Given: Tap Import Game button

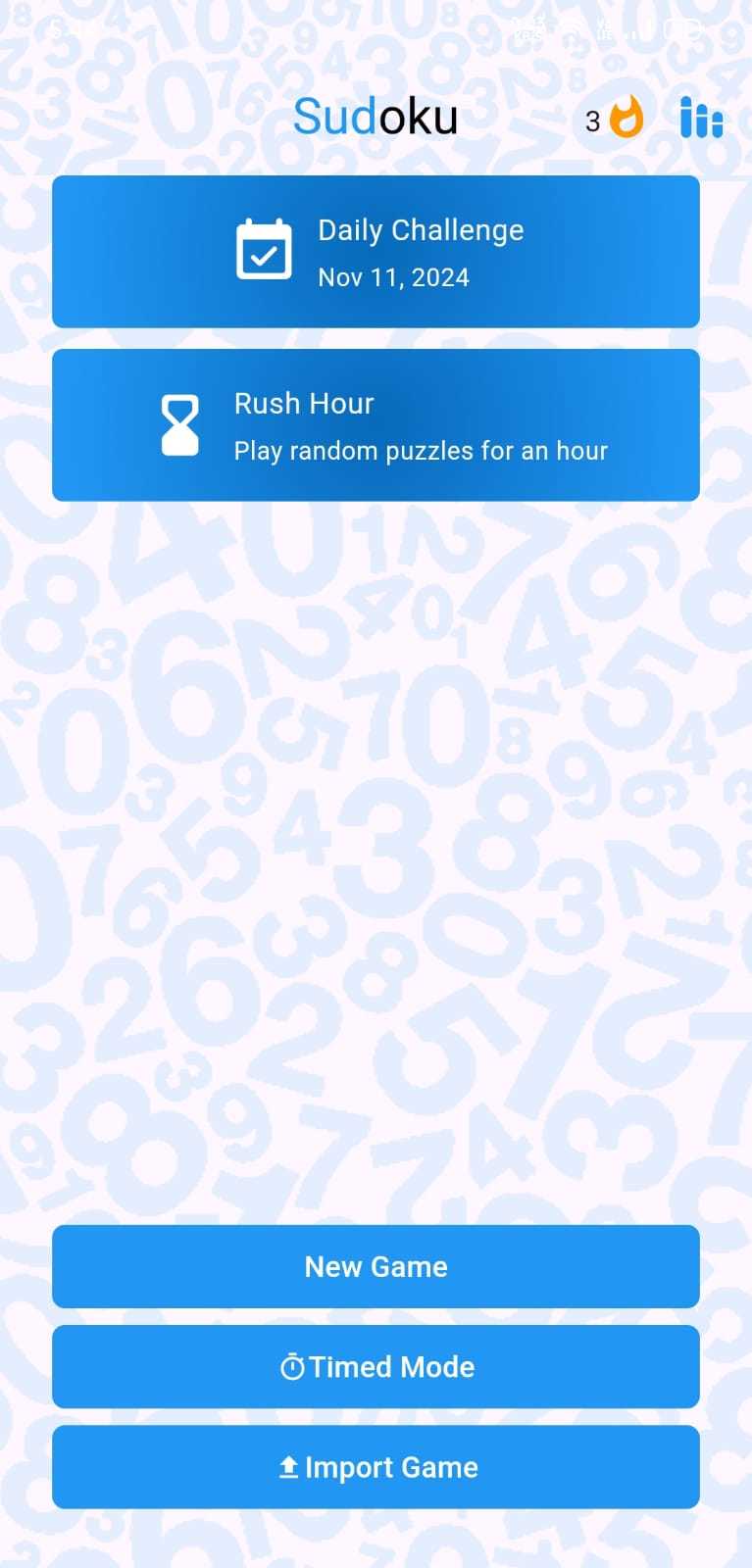Looking at the screenshot, I should 376,1467.
